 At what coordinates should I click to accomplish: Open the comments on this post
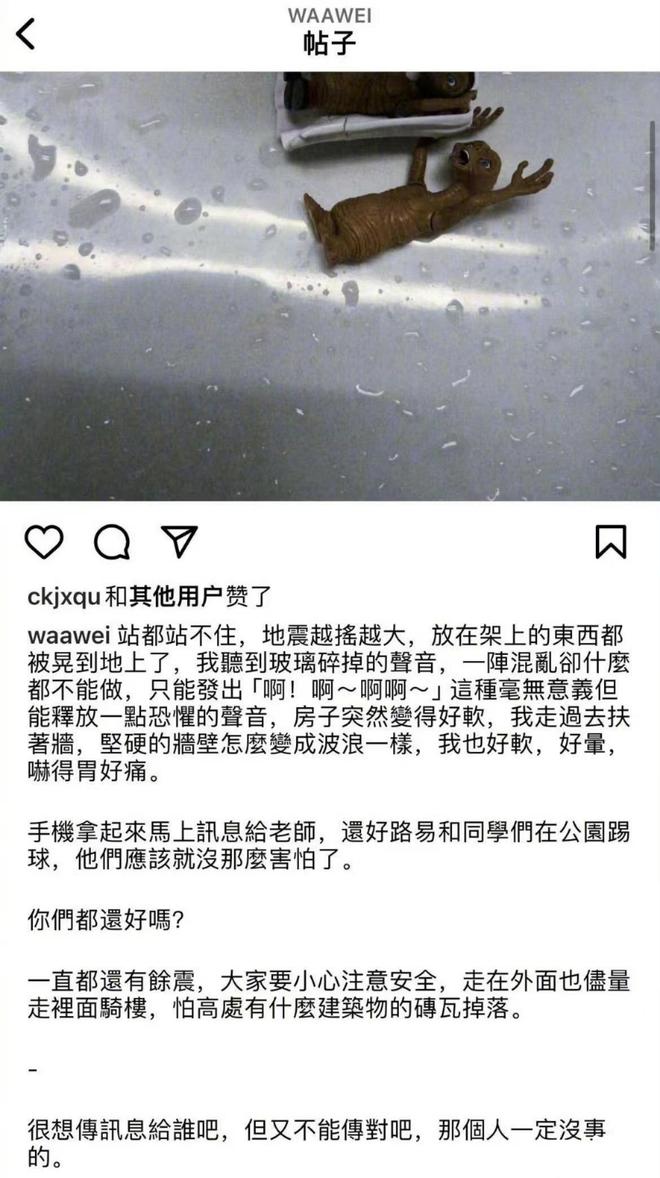point(111,541)
